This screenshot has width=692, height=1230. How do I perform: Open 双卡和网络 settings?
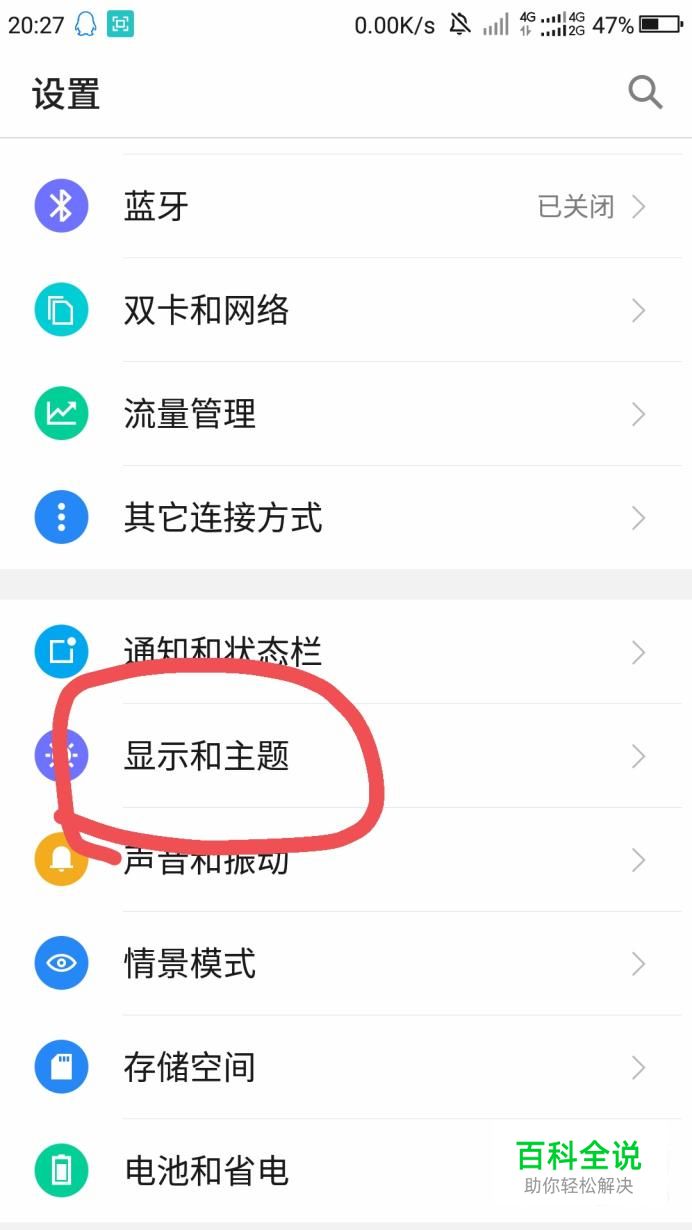pos(346,311)
